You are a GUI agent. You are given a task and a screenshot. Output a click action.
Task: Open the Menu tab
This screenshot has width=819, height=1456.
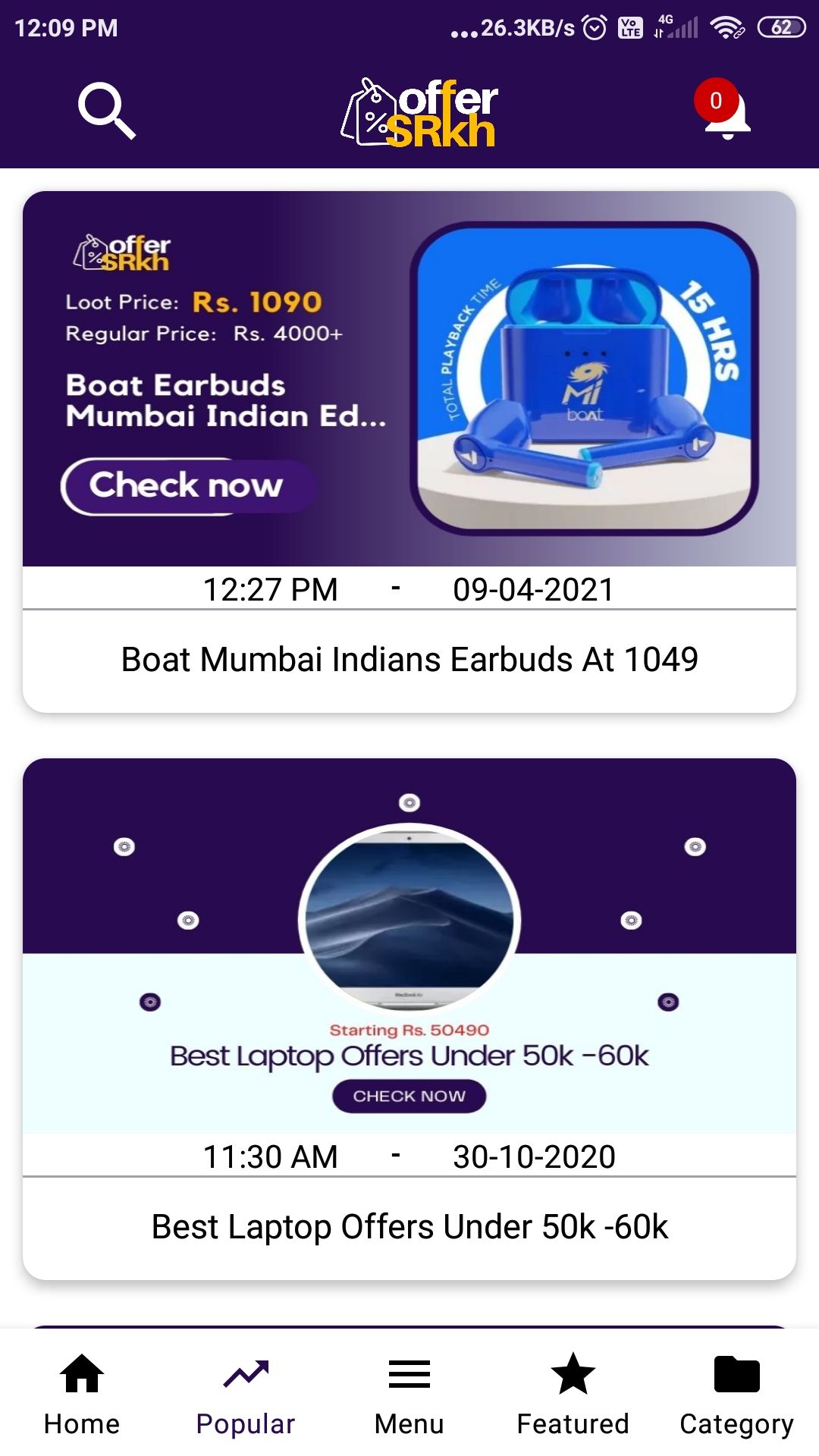coord(409,1394)
